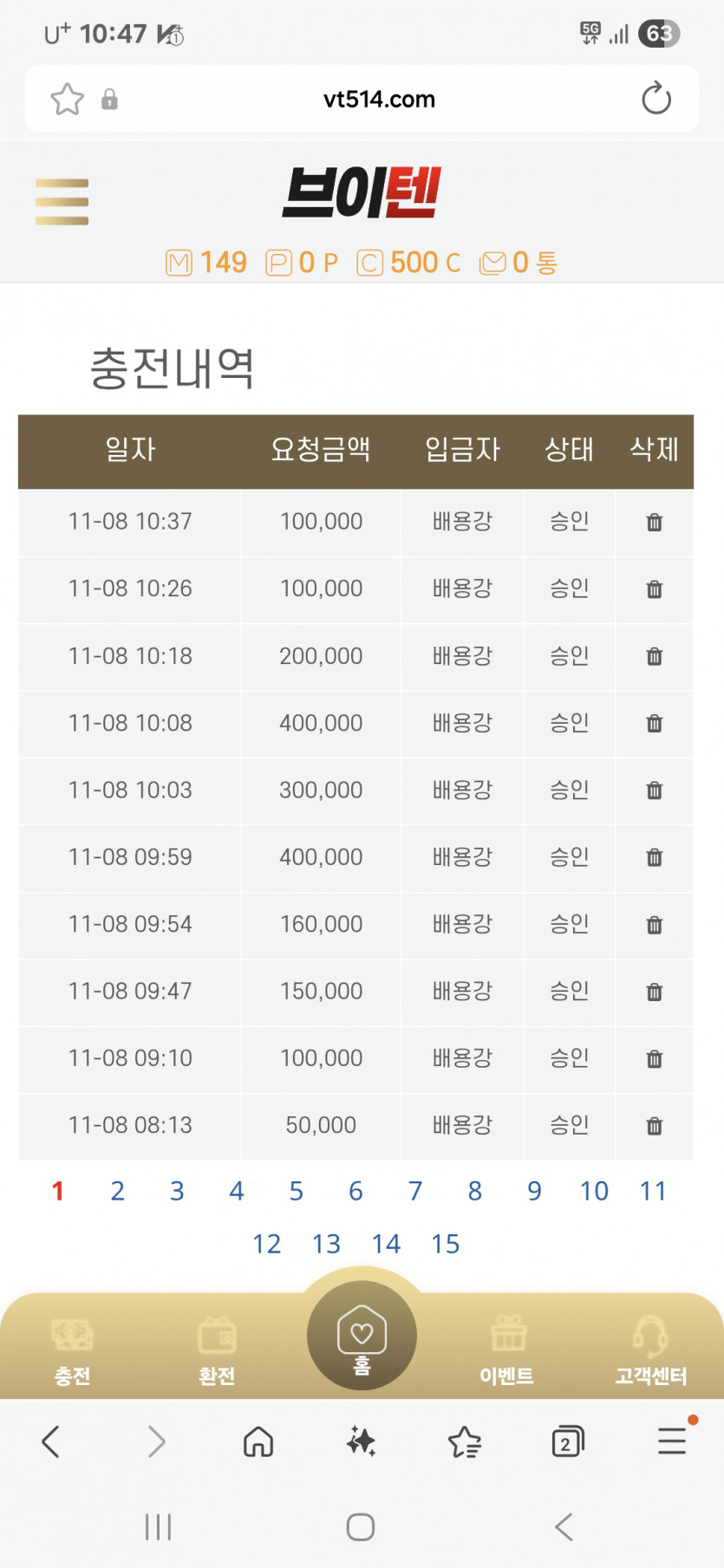Go to 홈 from the bottom bar
This screenshot has width=724, height=1568.
[x=362, y=1337]
